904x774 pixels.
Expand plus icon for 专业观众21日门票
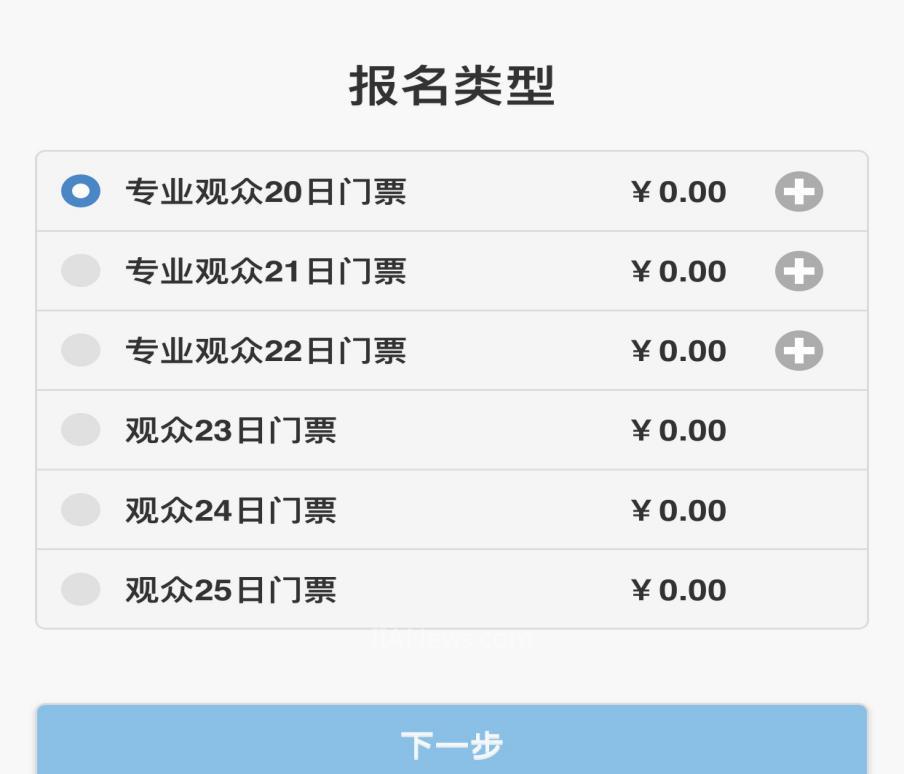(799, 271)
